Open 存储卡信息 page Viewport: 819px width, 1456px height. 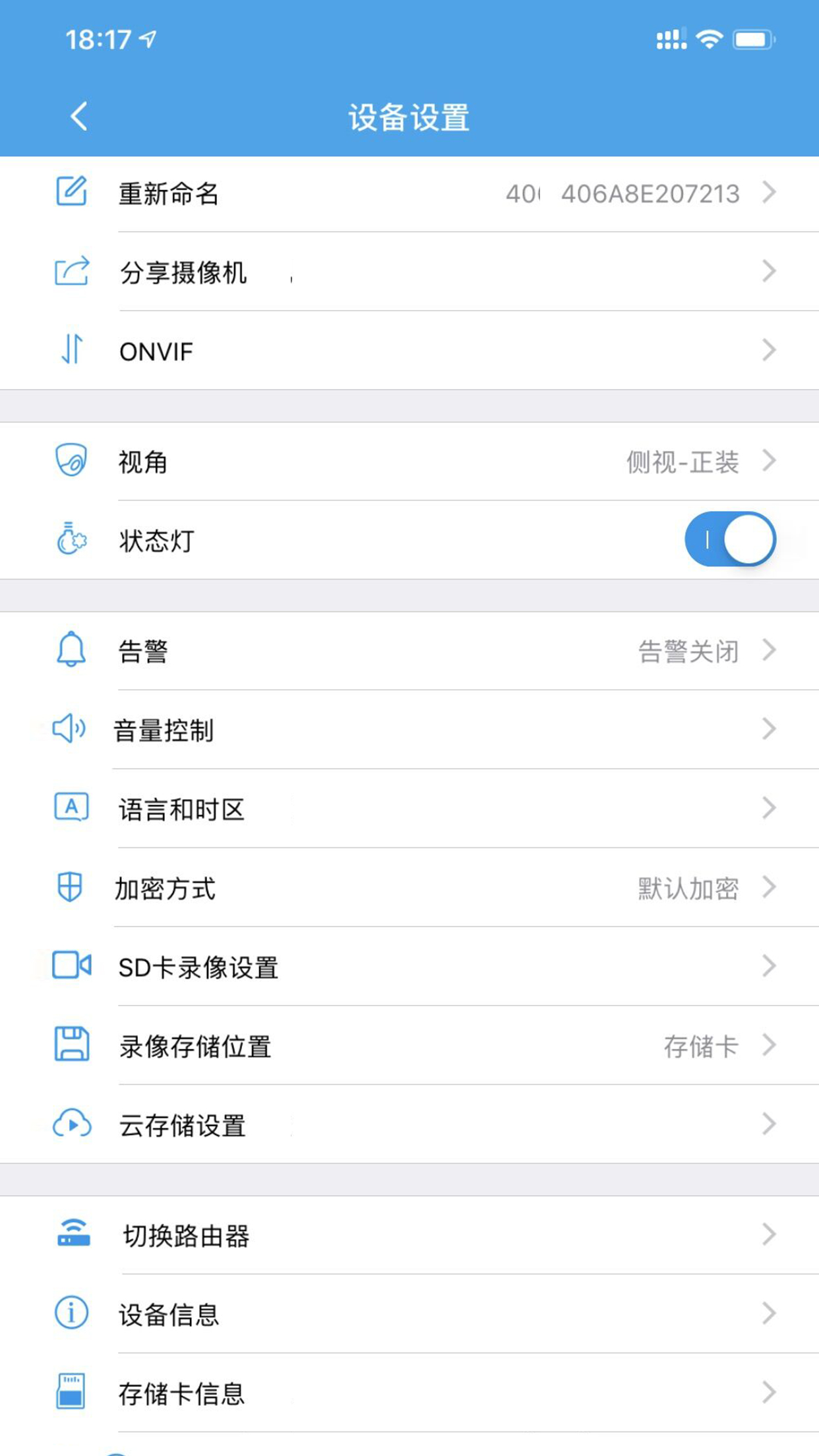pyautogui.click(x=409, y=1393)
